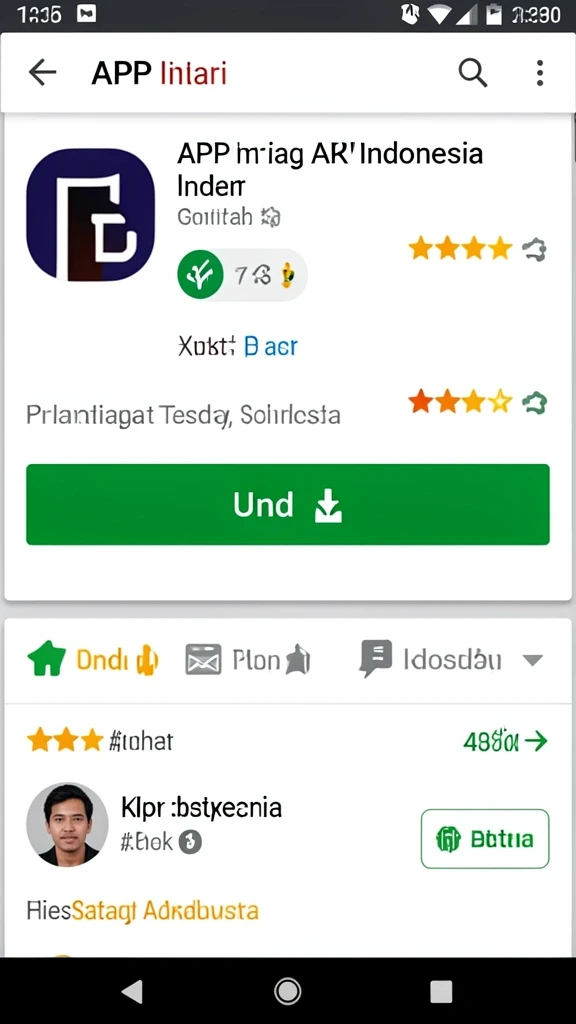Switch to the Dndı tab with house icon
This screenshot has height=1024, width=576.
(93, 660)
